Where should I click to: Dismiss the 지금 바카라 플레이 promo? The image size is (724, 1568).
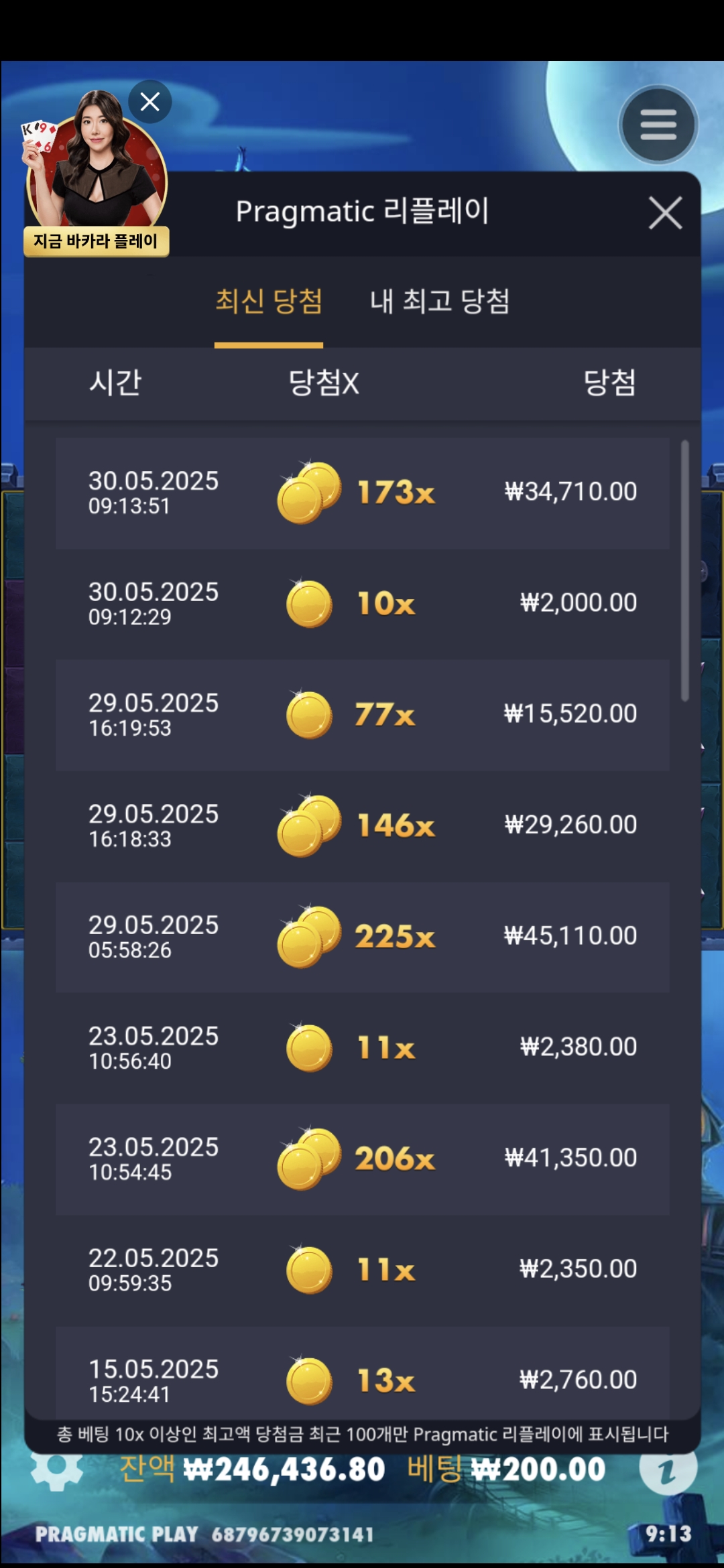pos(149,102)
